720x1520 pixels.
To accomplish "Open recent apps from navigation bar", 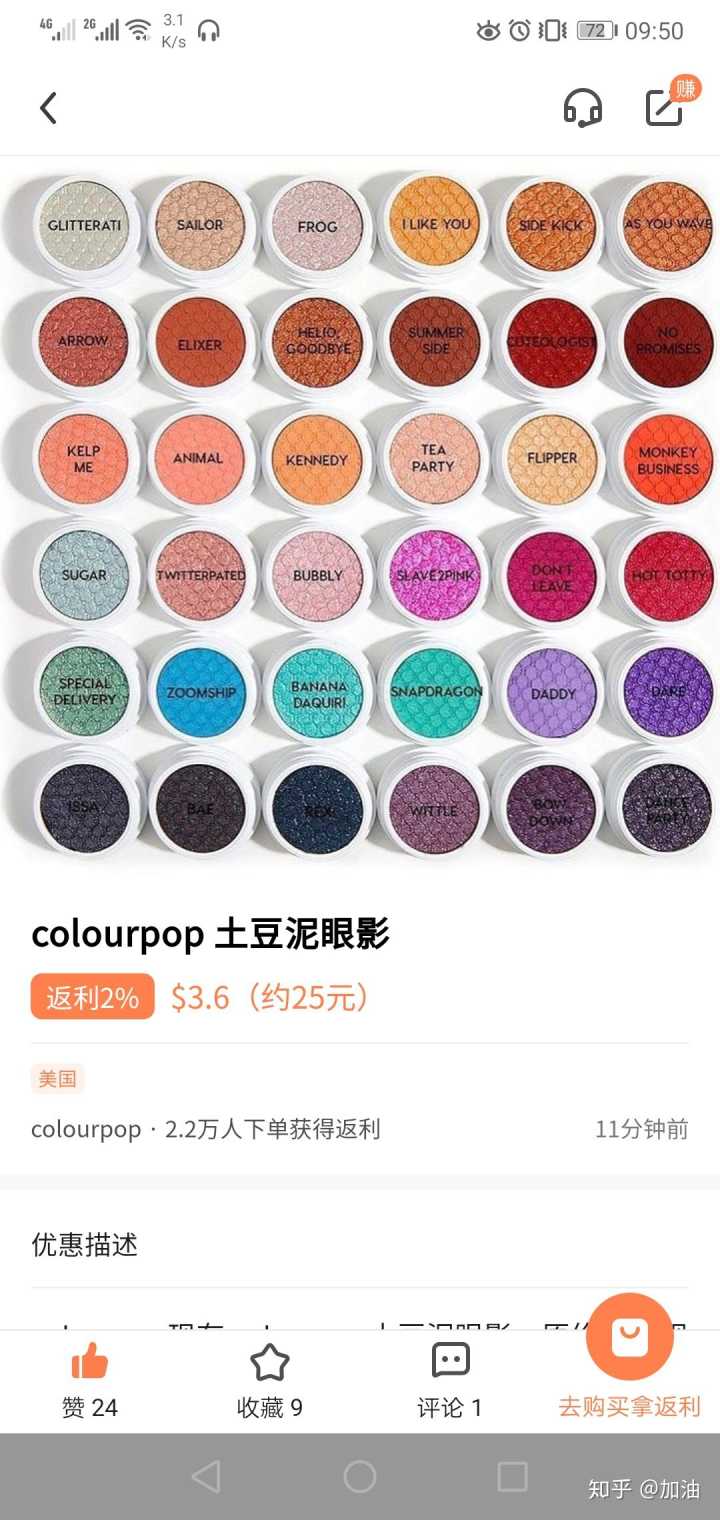I will pos(512,1476).
